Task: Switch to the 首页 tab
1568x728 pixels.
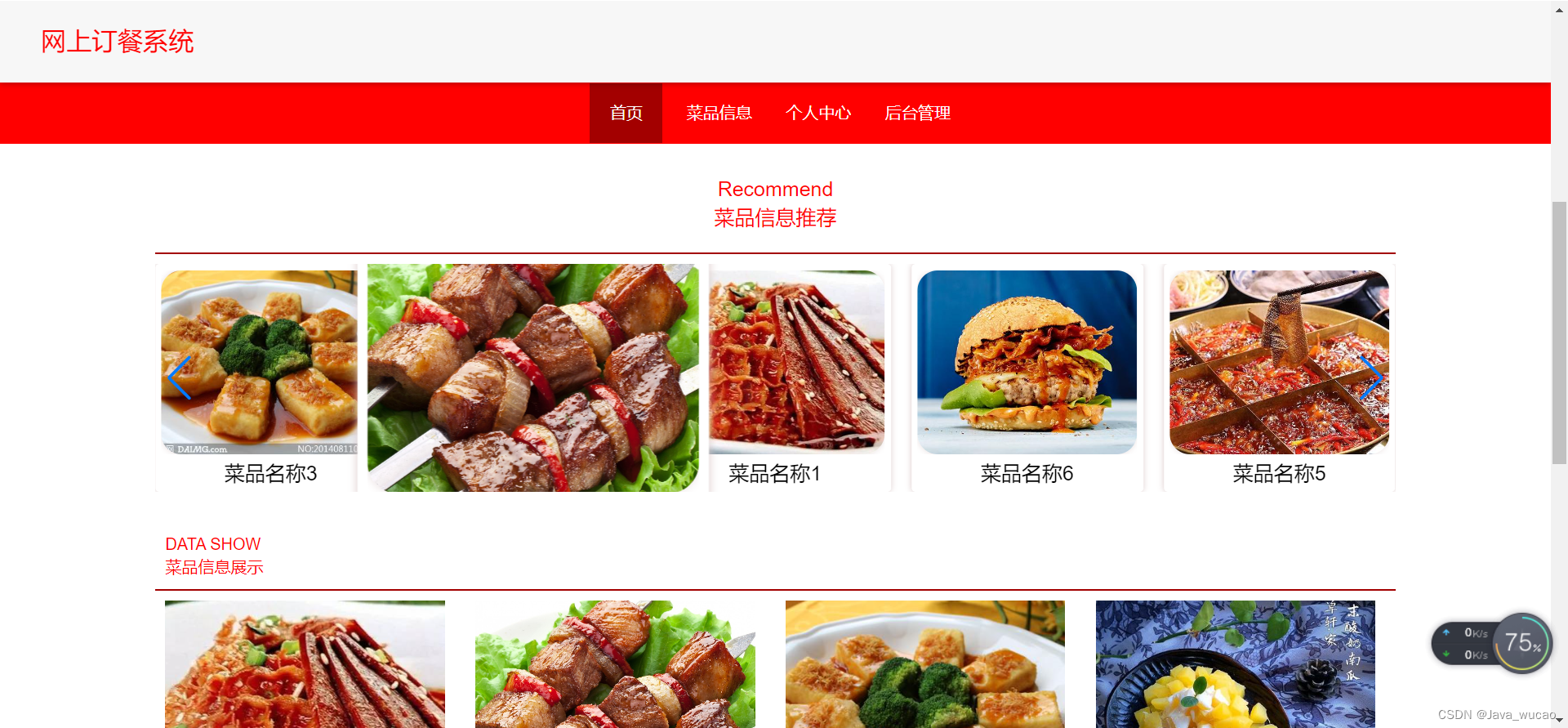Action: pos(626,113)
